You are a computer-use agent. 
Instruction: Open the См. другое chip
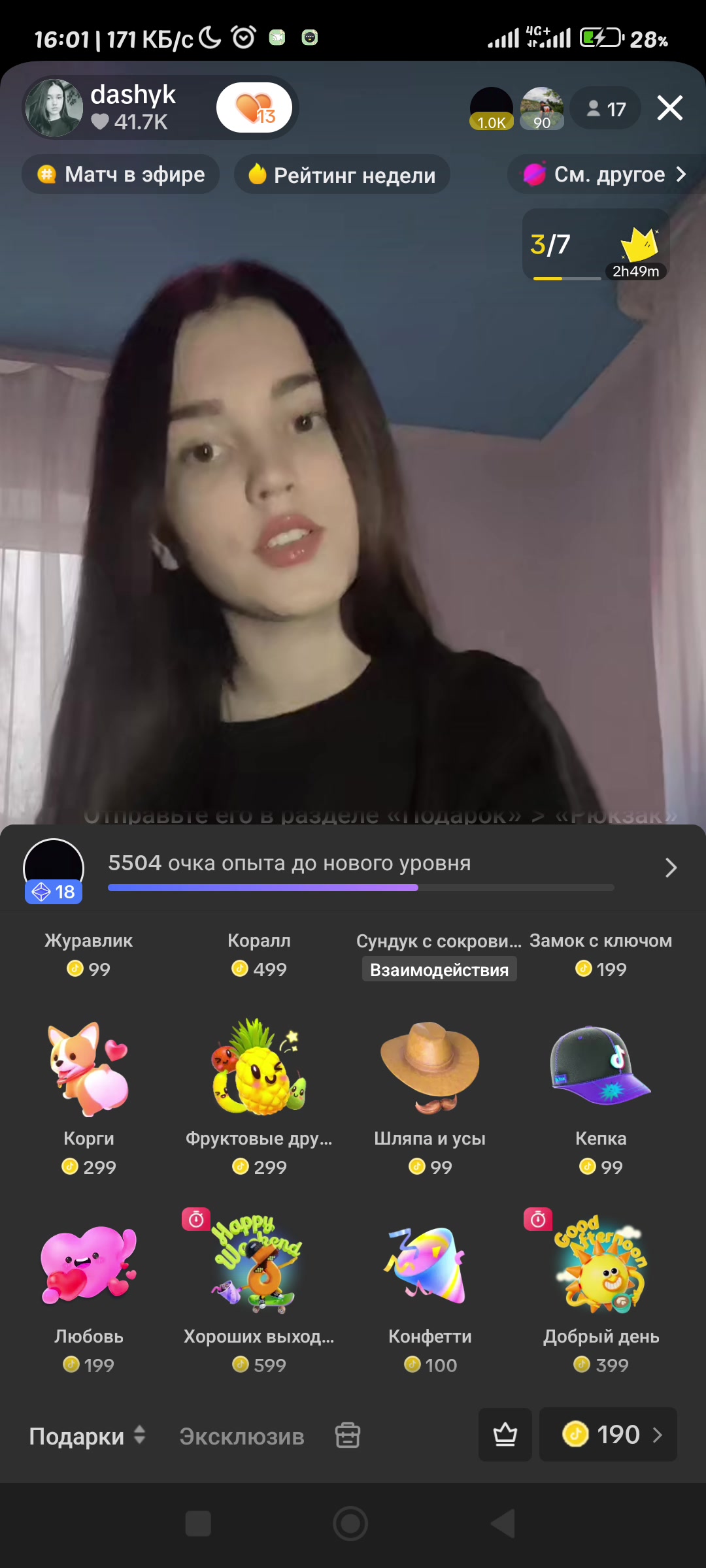605,174
